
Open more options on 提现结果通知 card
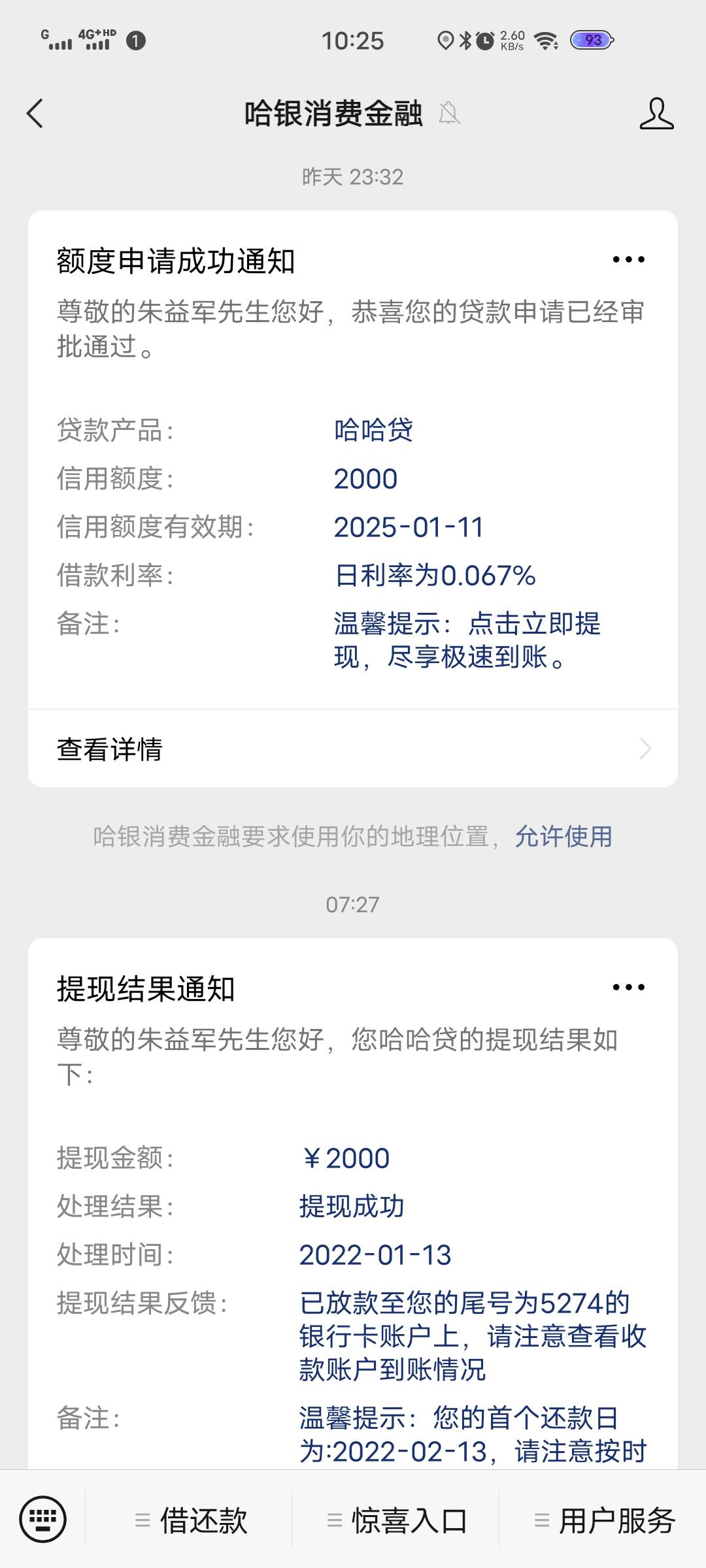coord(628,987)
